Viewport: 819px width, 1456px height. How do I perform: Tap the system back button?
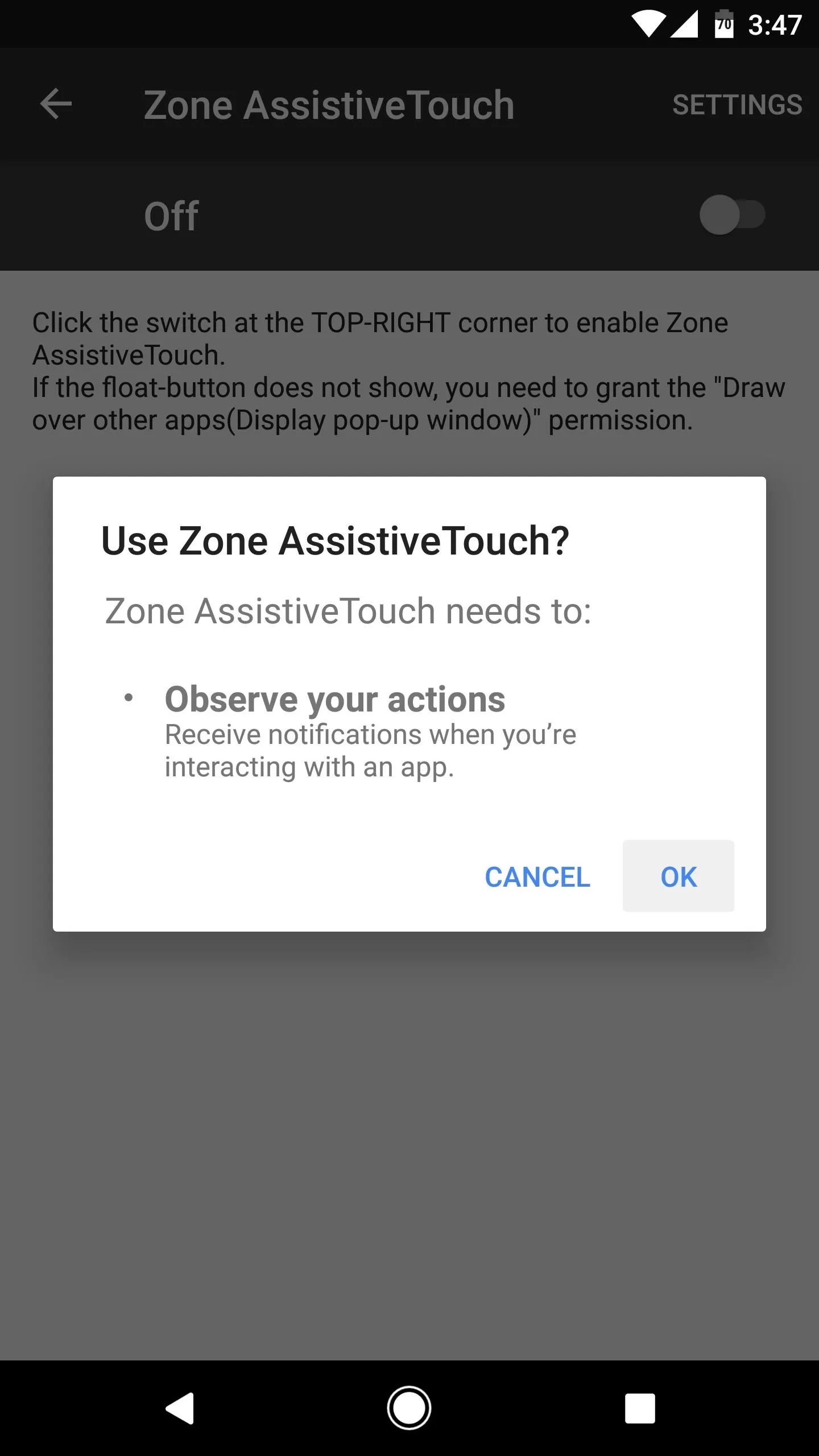tap(180, 1408)
